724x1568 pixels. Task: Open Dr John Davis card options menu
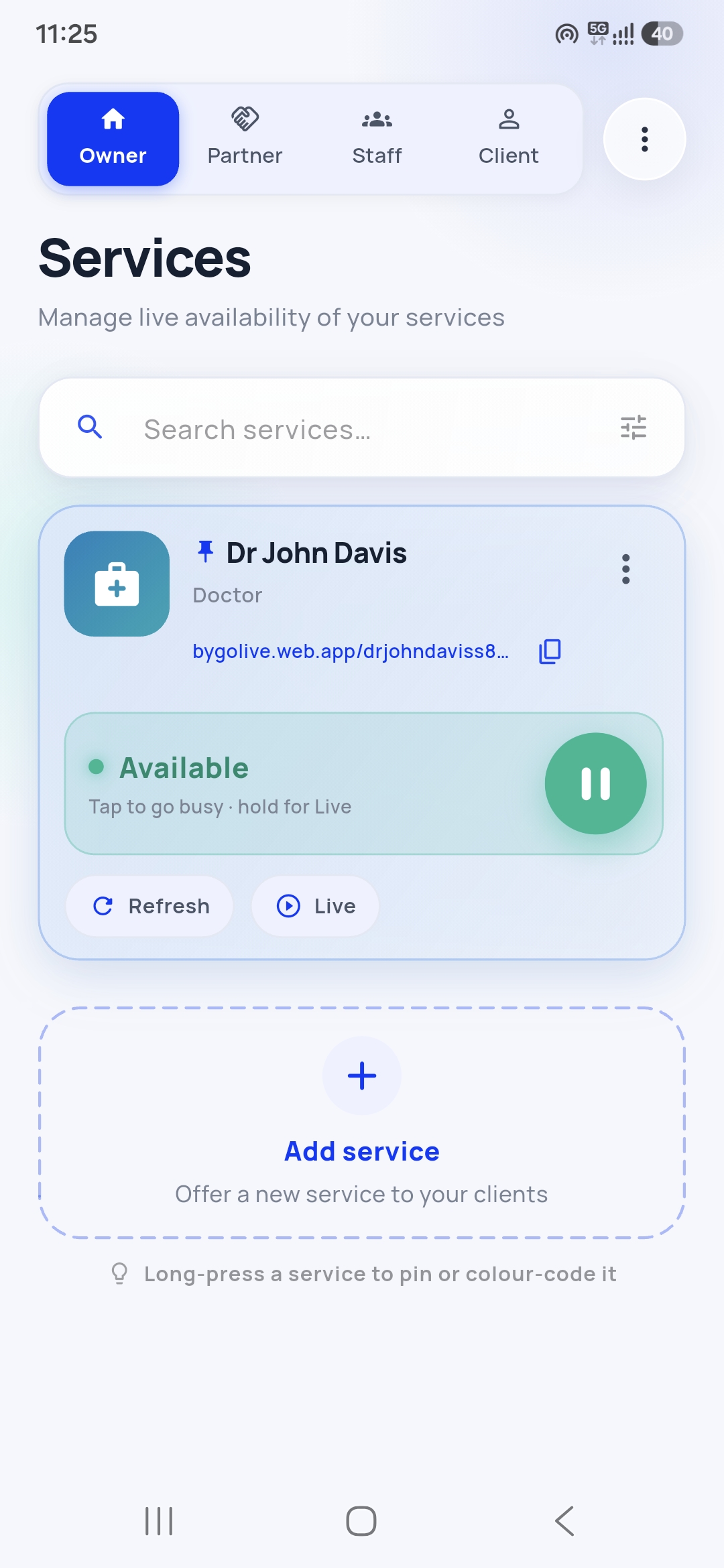(625, 569)
